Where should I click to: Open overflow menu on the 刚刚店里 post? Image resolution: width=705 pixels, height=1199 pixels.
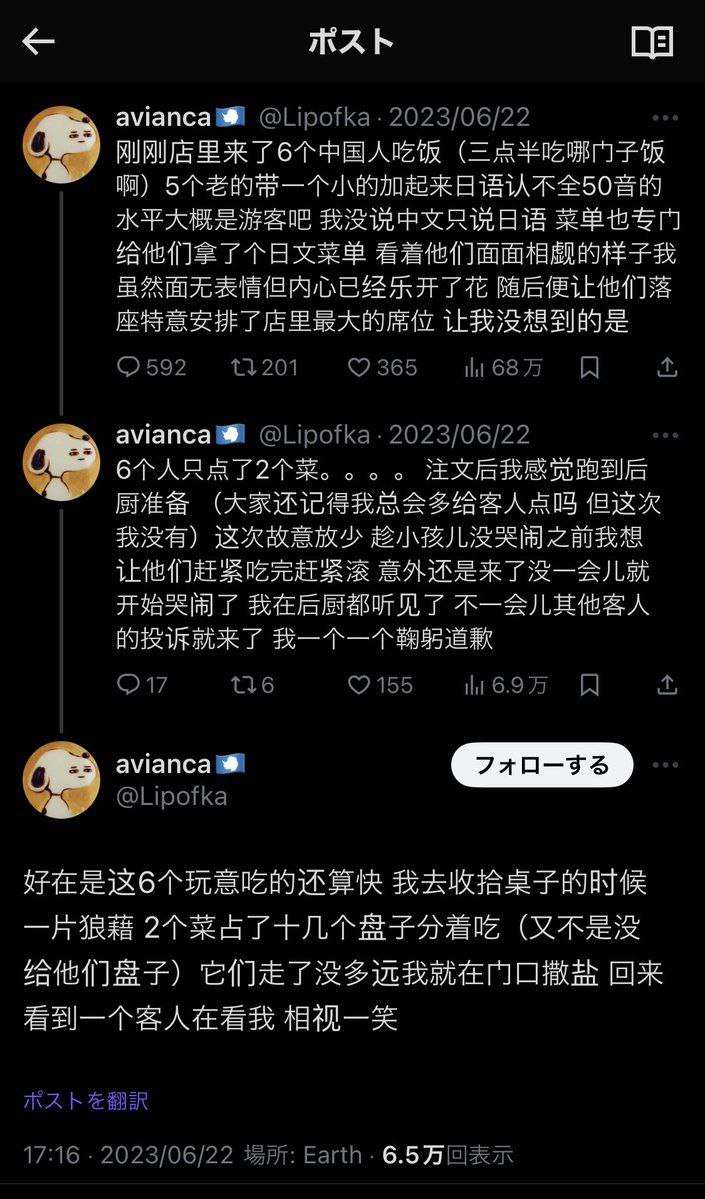click(665, 118)
